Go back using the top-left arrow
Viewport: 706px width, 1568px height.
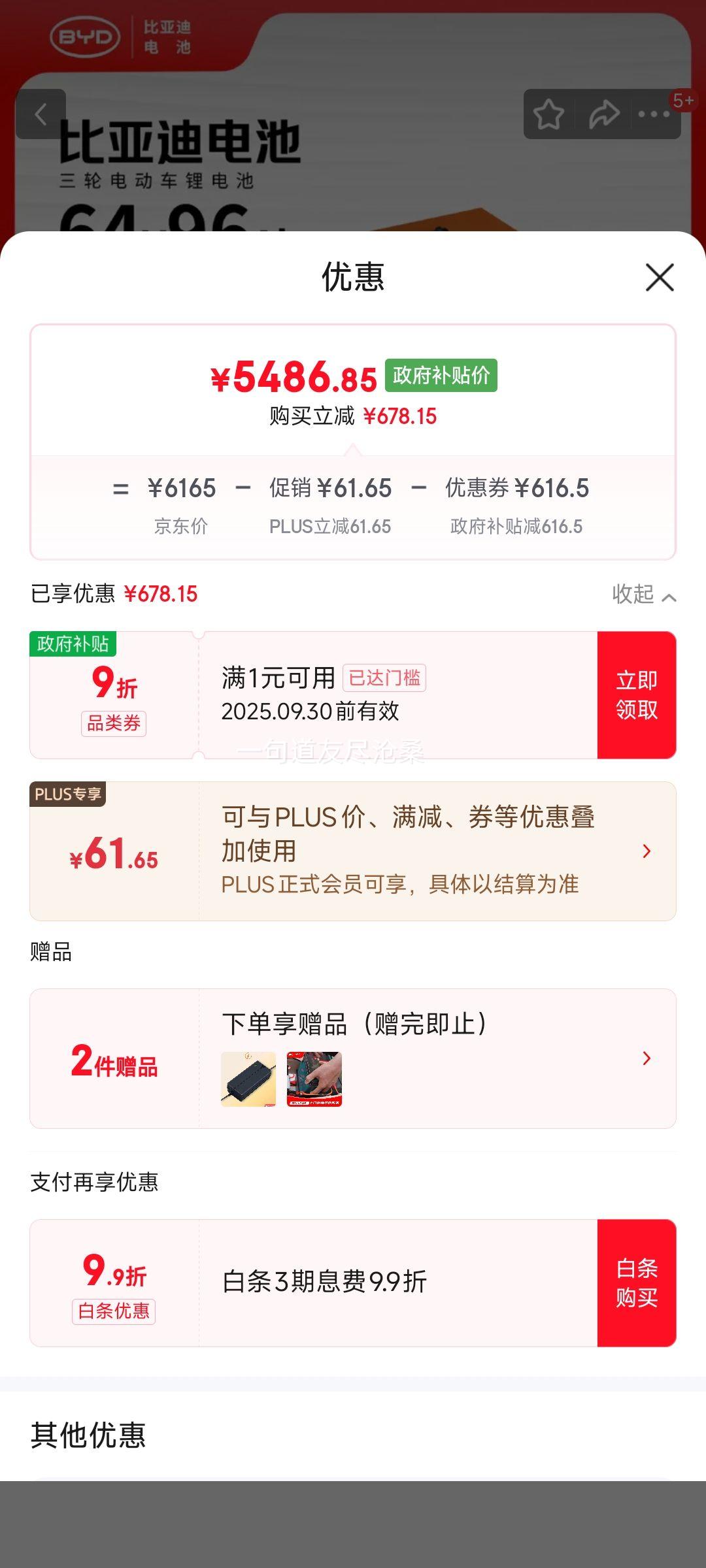(x=41, y=114)
